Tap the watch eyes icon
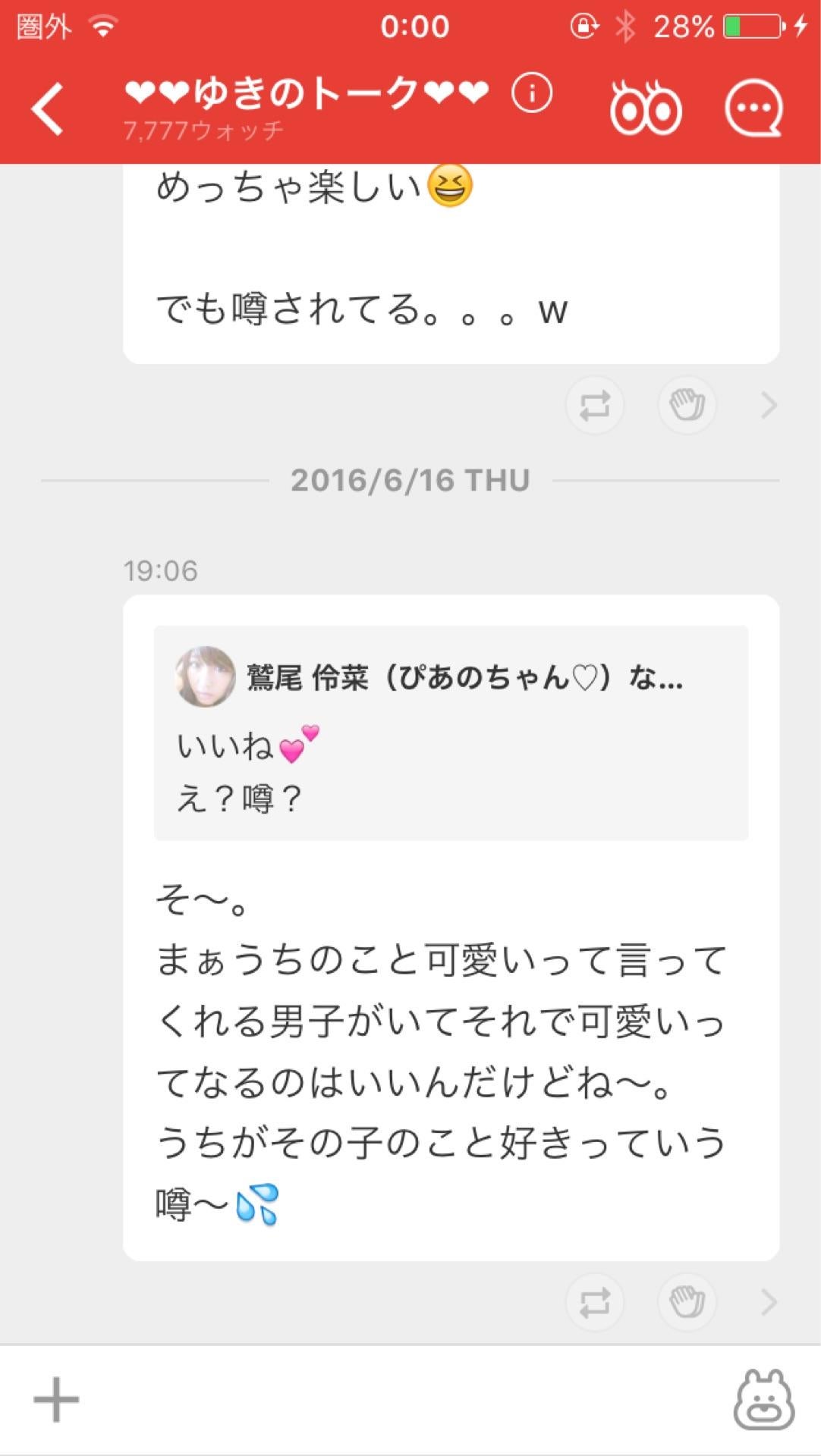 click(646, 110)
